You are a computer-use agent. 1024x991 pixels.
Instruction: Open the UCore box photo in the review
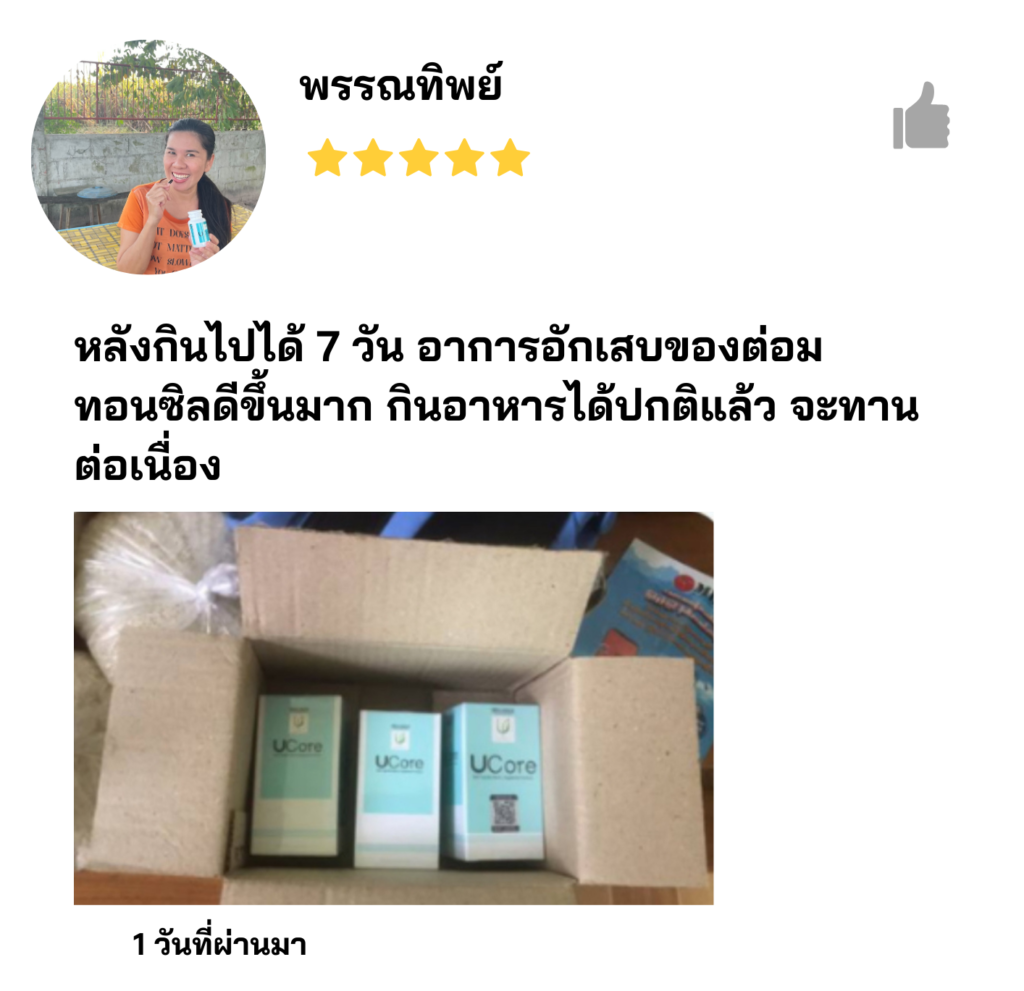pyautogui.click(x=393, y=708)
